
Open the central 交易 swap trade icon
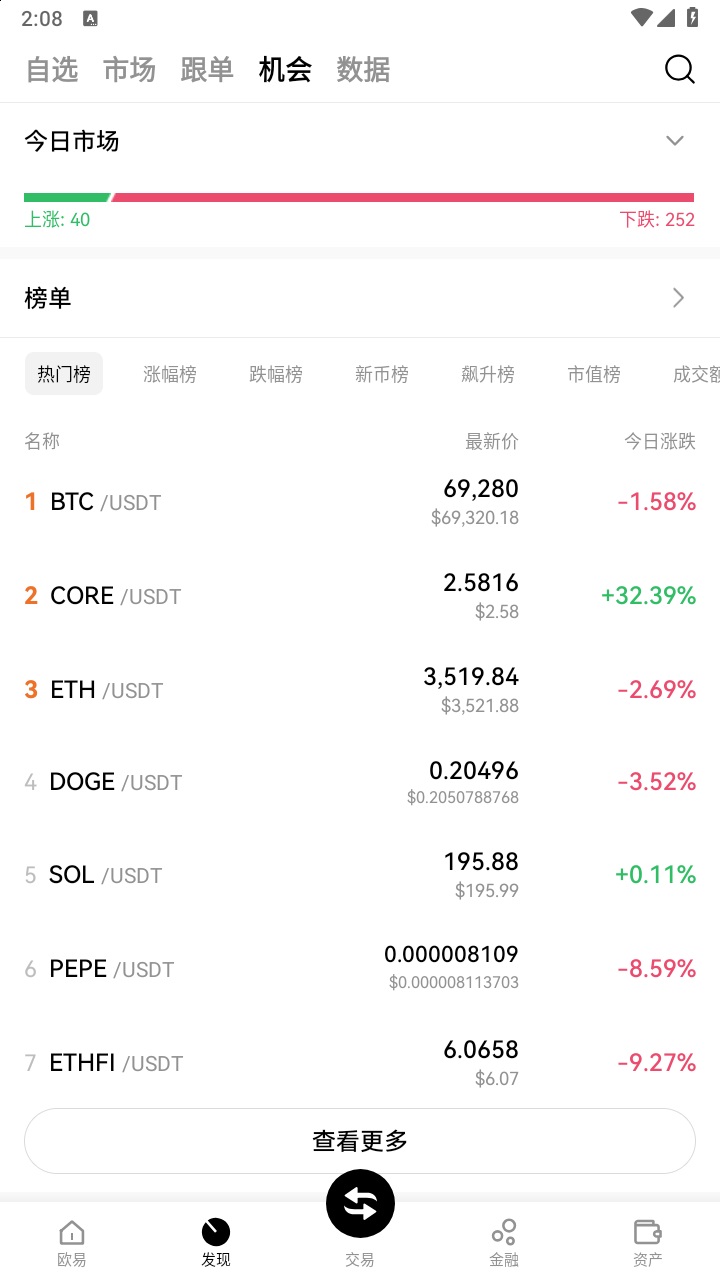pos(360,1203)
